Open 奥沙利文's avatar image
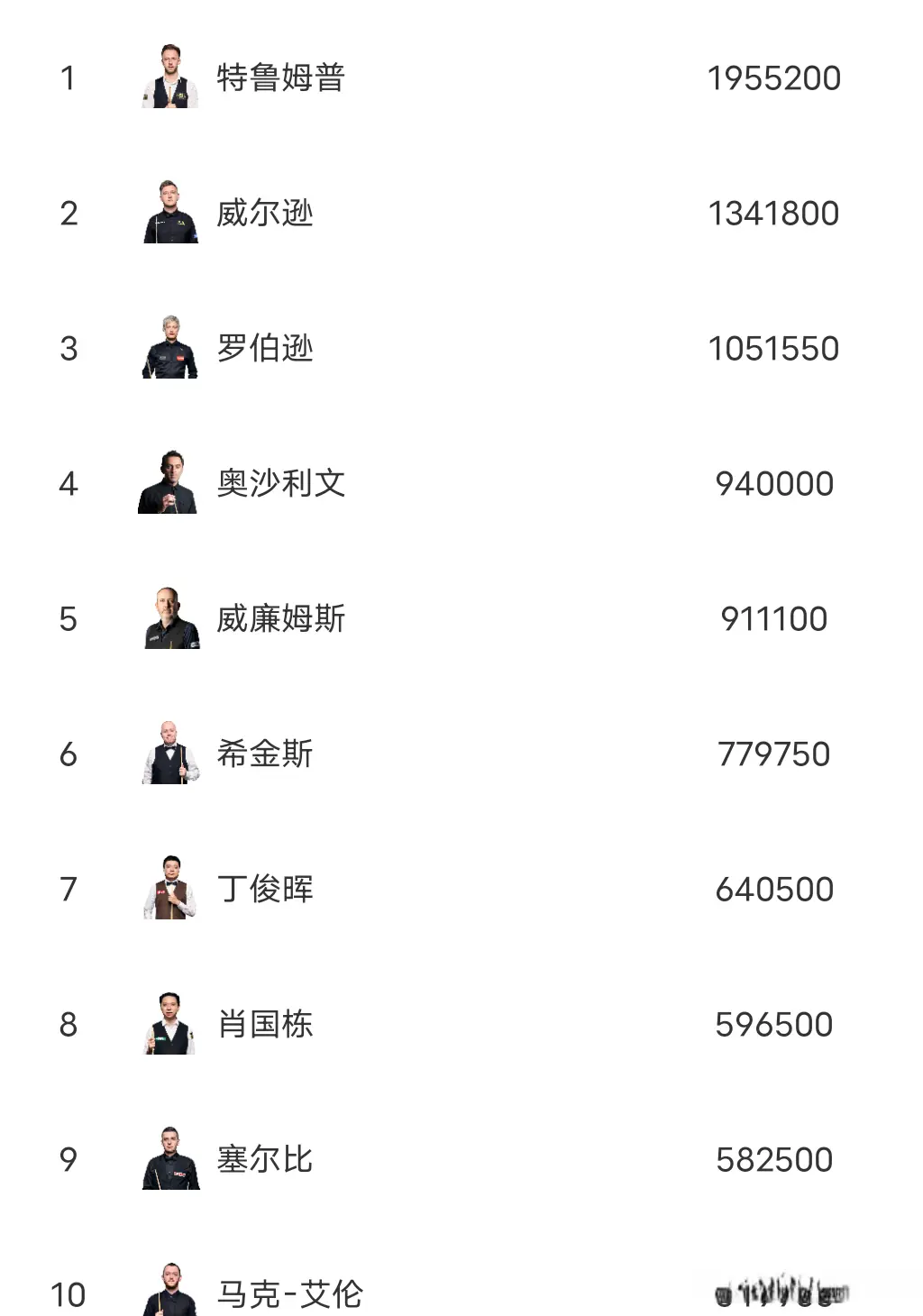This screenshot has height=1316, width=923. 168,484
